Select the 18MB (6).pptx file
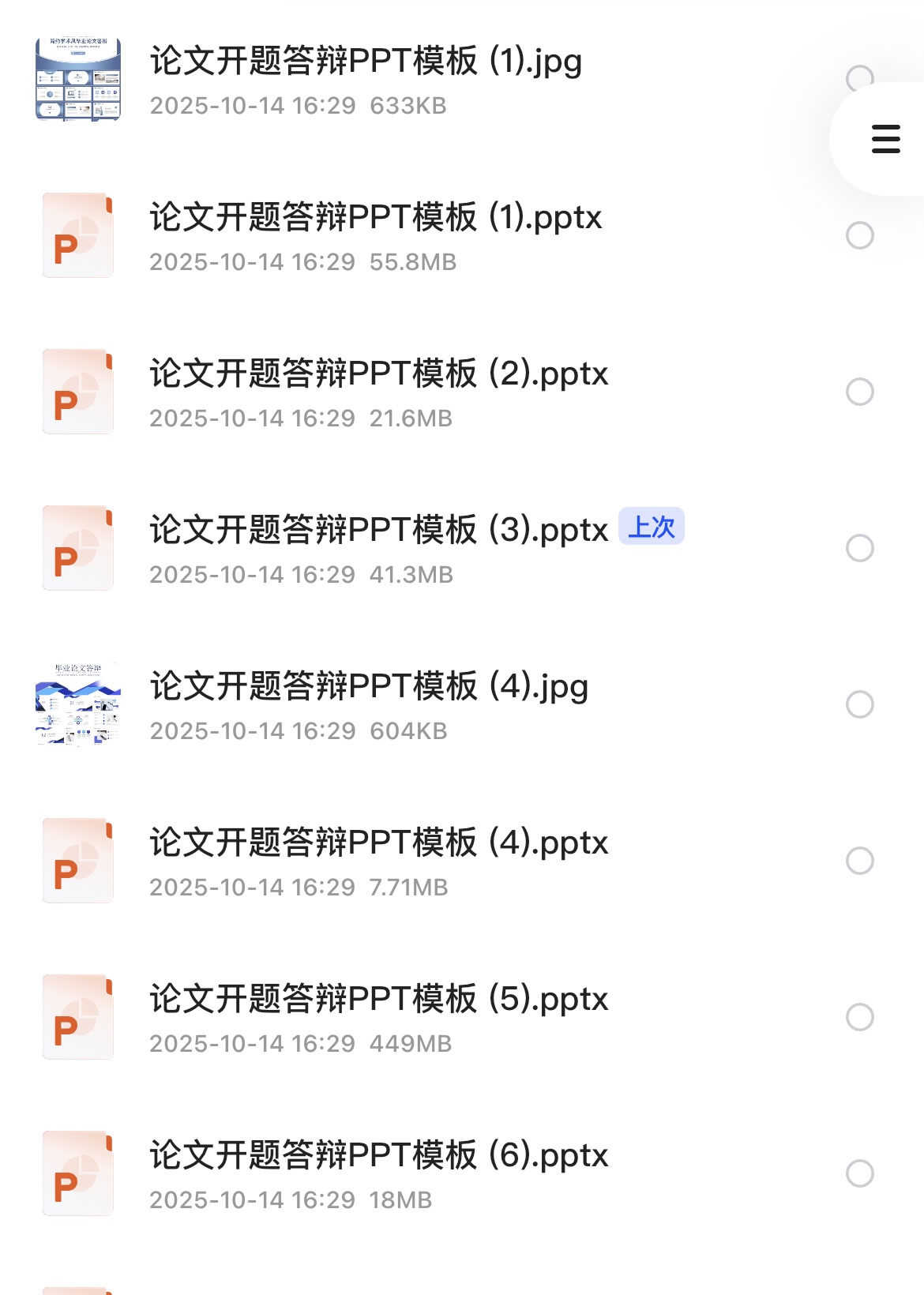 point(859,1173)
